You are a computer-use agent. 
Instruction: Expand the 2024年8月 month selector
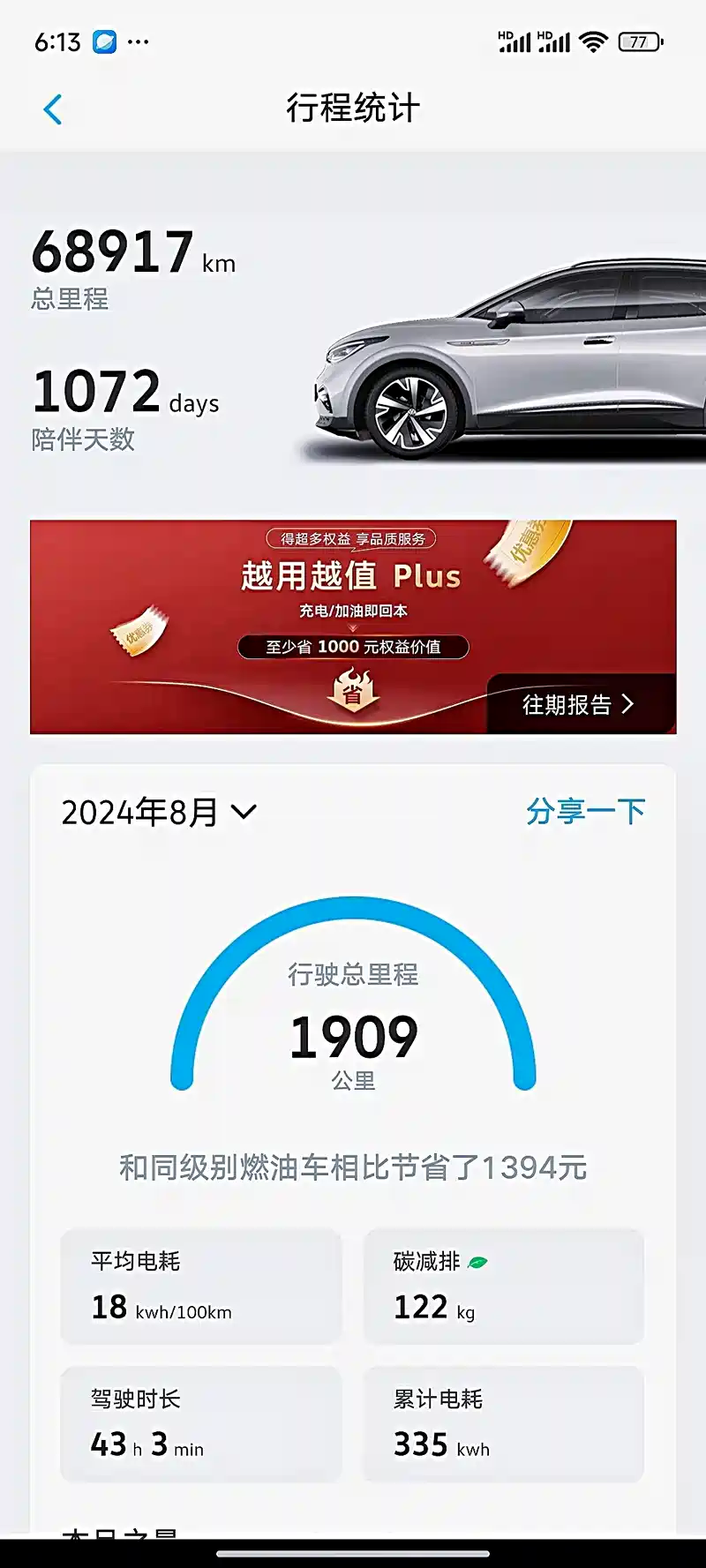pyautogui.click(x=159, y=812)
